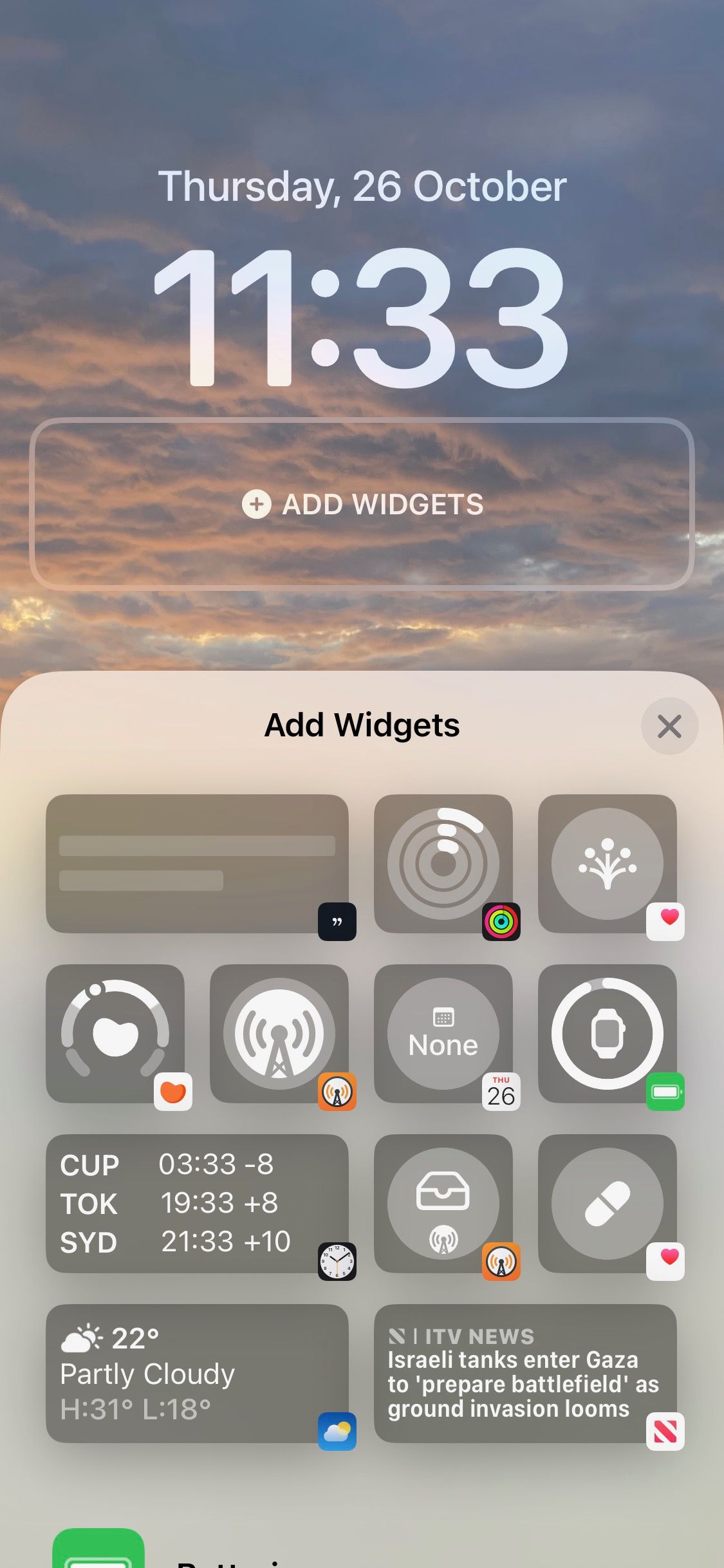Pick the Medications pill widget

click(607, 1204)
